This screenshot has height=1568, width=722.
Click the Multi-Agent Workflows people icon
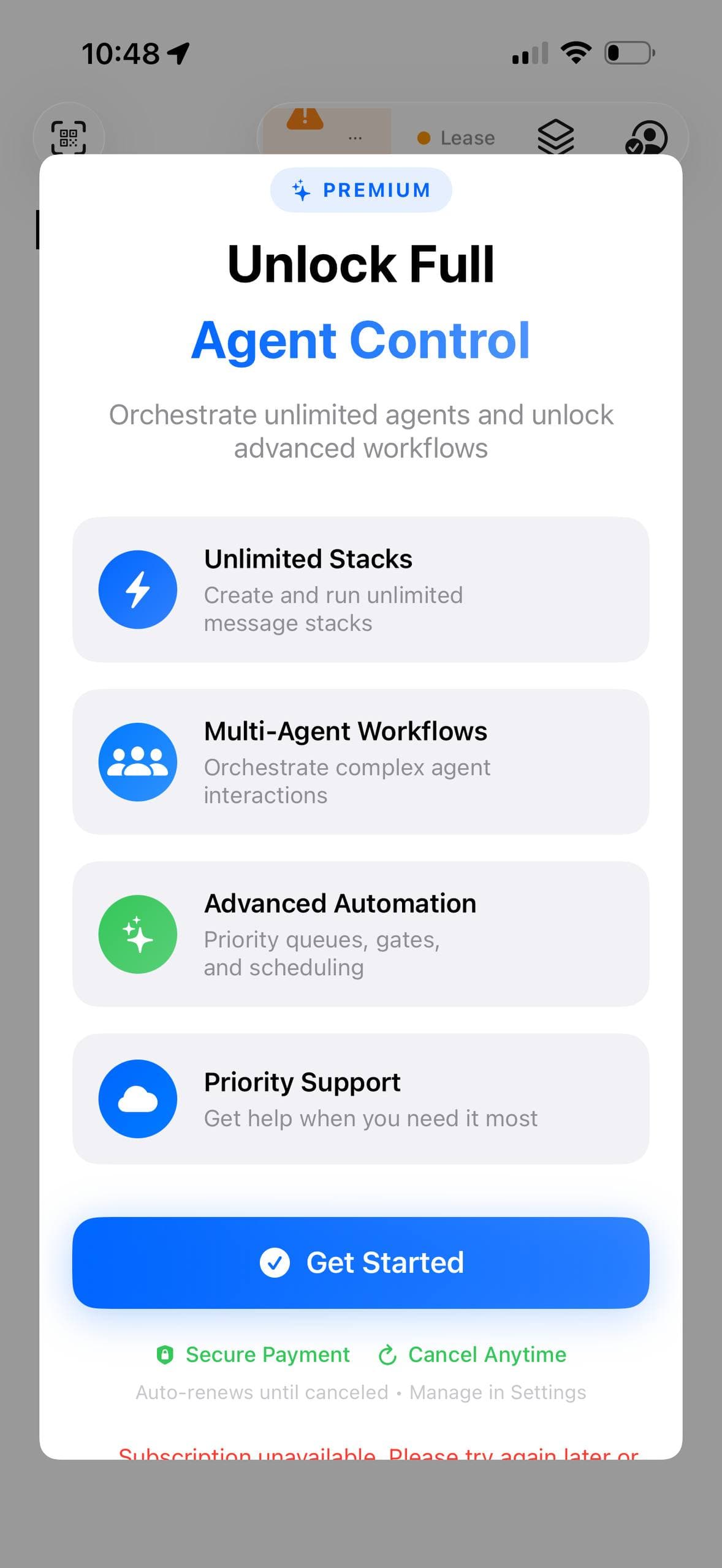click(137, 761)
